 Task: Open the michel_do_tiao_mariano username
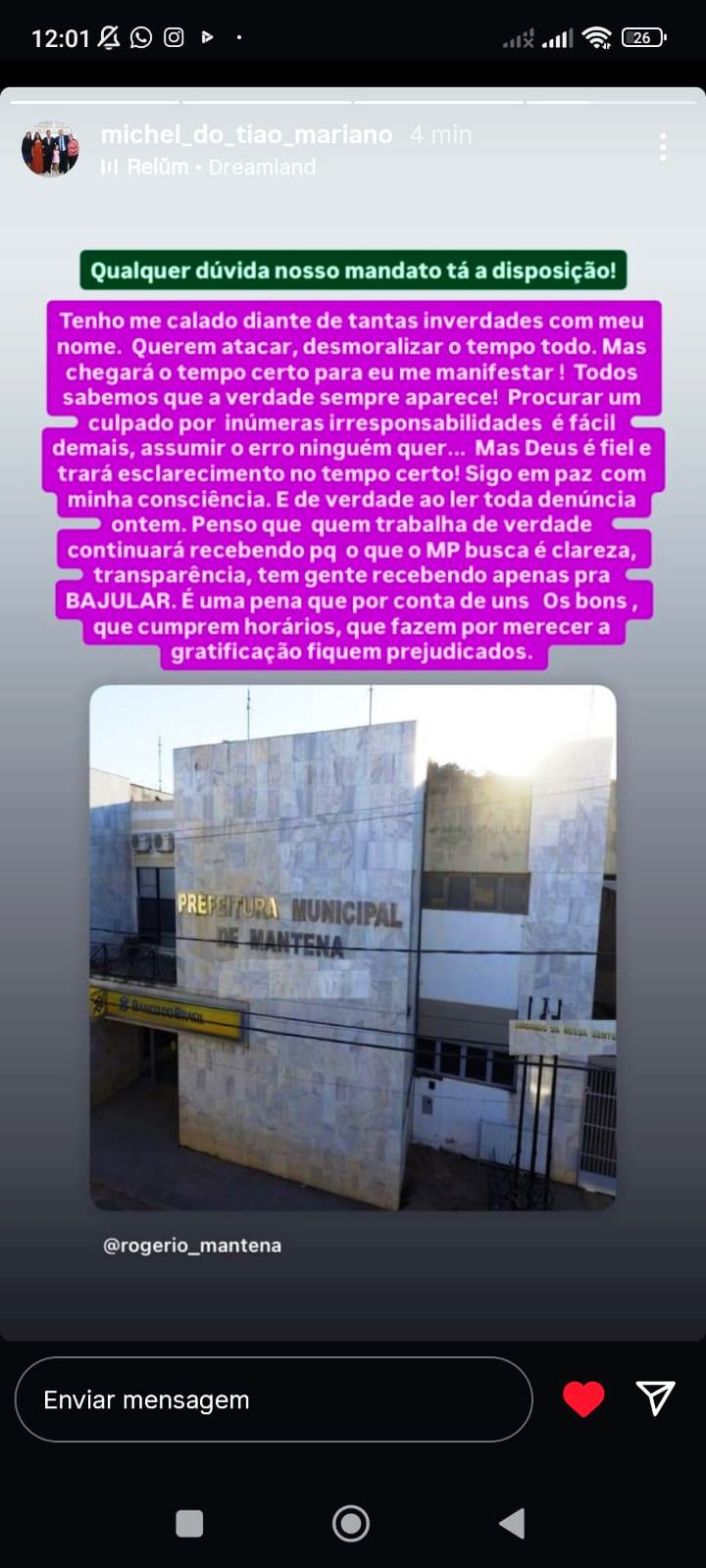[246, 135]
